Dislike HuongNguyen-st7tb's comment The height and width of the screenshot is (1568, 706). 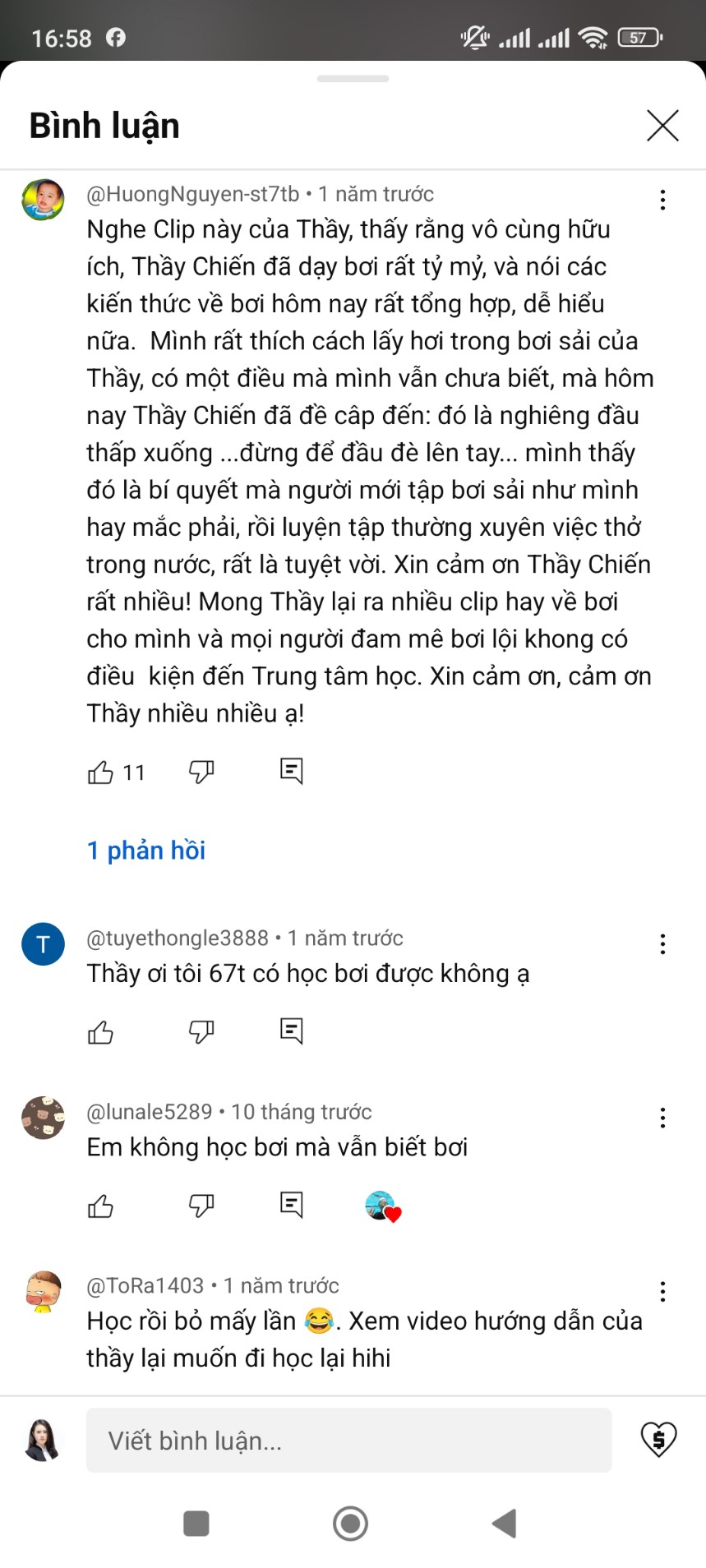(x=201, y=771)
